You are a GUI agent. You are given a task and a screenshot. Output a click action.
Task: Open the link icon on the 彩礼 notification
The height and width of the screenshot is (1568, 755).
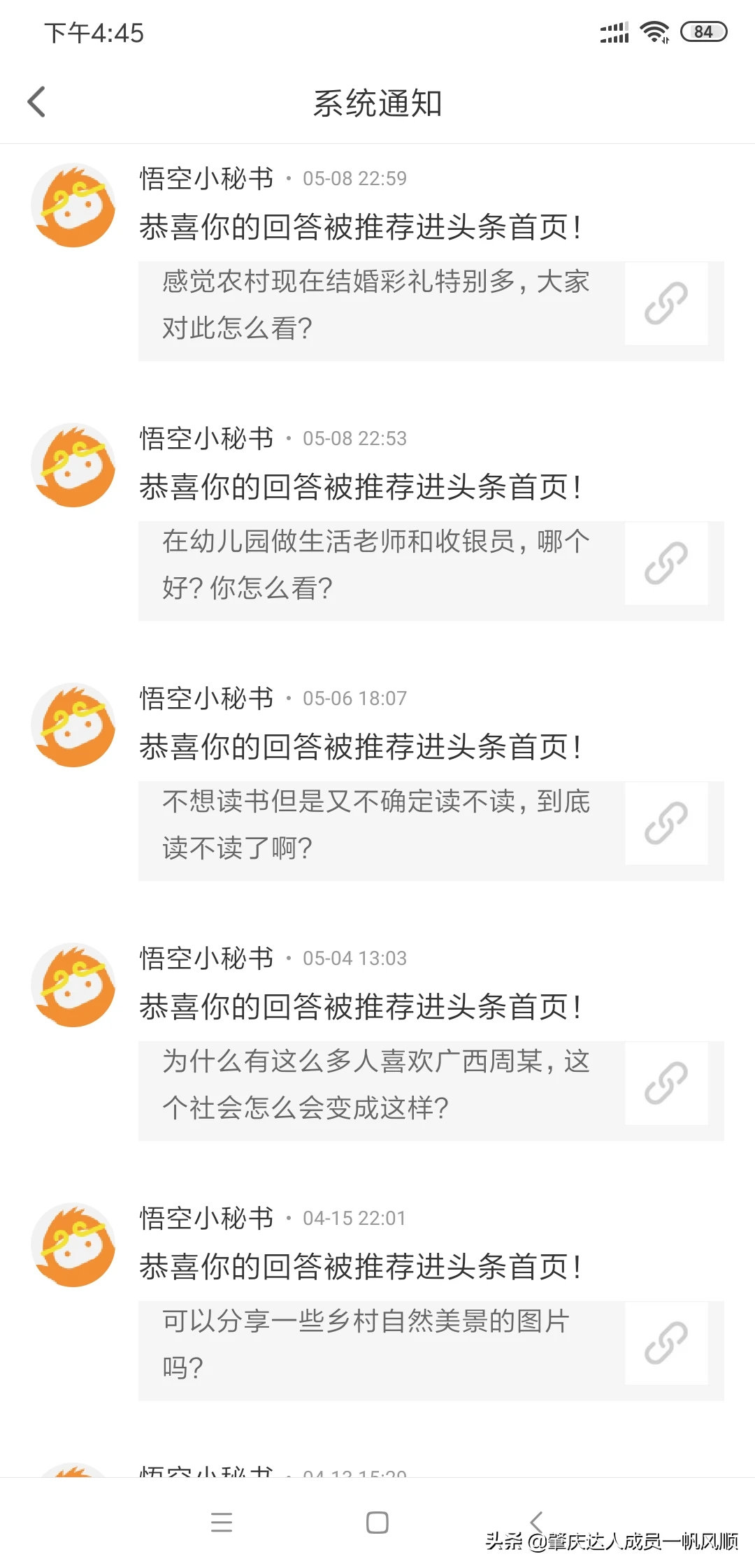point(665,304)
